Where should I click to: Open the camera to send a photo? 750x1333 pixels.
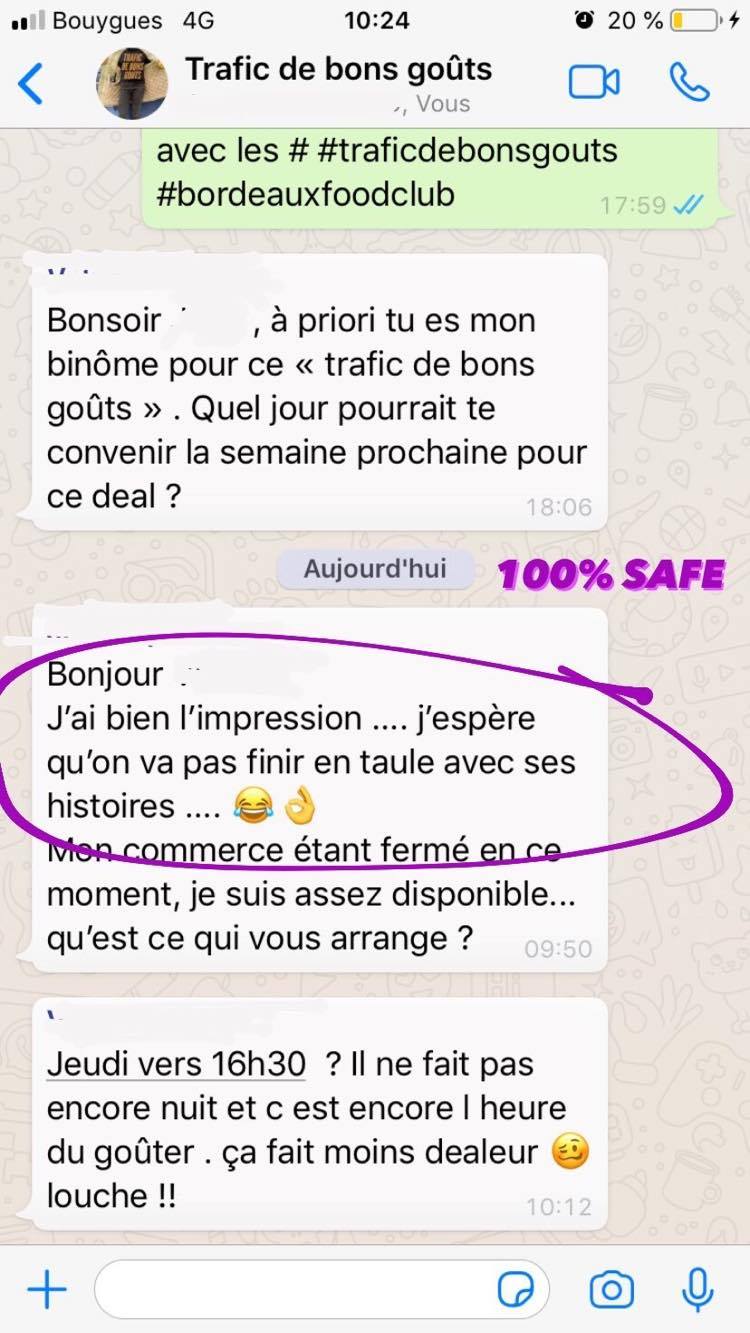611,1291
